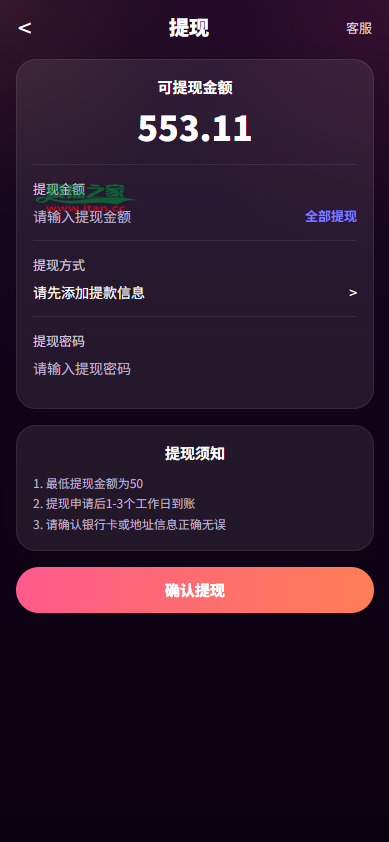Screen dimensions: 389x842
Task: Confirm with the 确认提现 button
Action: (195, 590)
